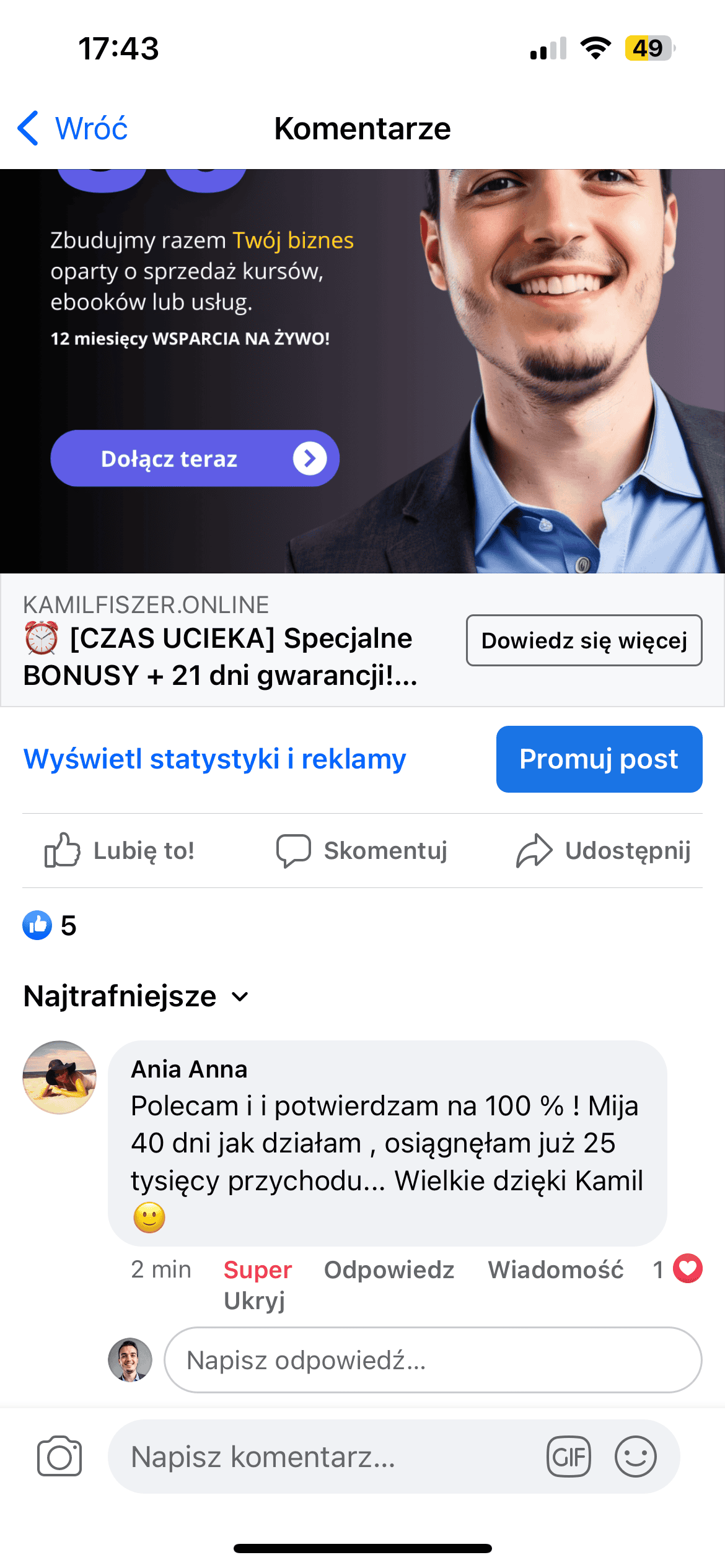Share the post via Udostępnij
The image size is (725, 1568).
(604, 851)
